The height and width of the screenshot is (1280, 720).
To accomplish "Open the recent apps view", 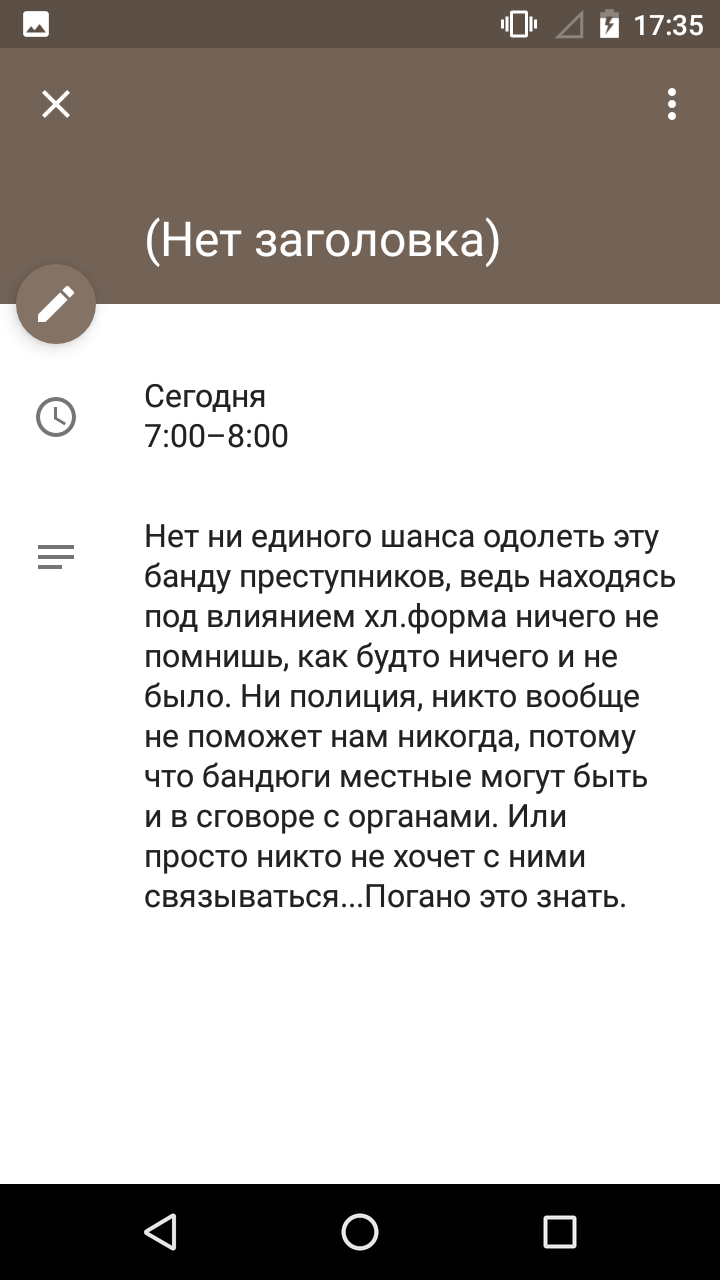I will coord(560,1232).
